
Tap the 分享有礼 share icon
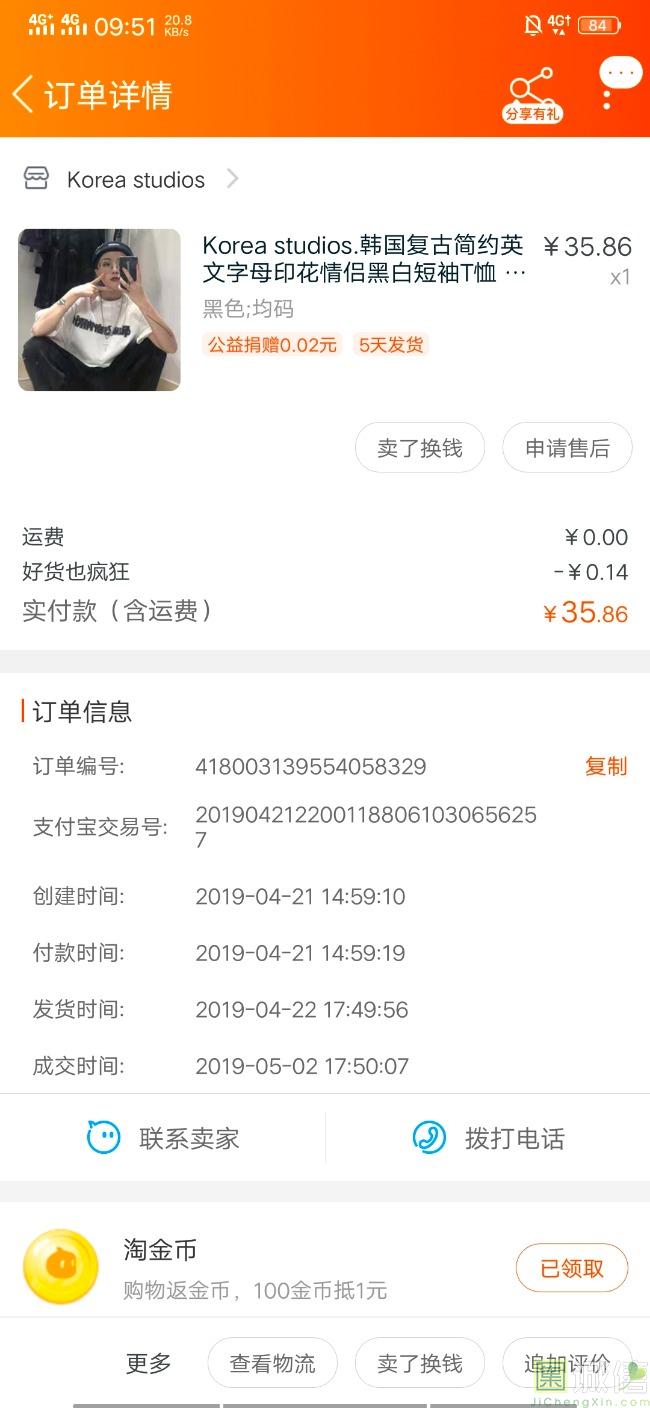(x=531, y=96)
